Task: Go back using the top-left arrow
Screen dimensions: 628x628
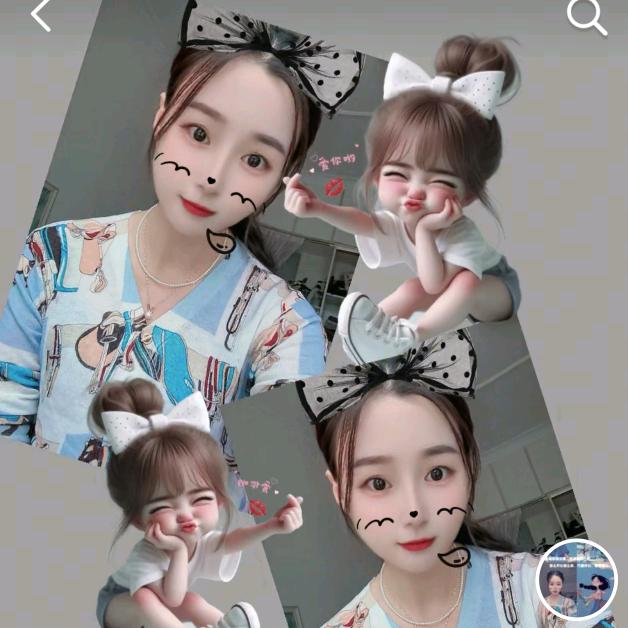Action: (41, 15)
